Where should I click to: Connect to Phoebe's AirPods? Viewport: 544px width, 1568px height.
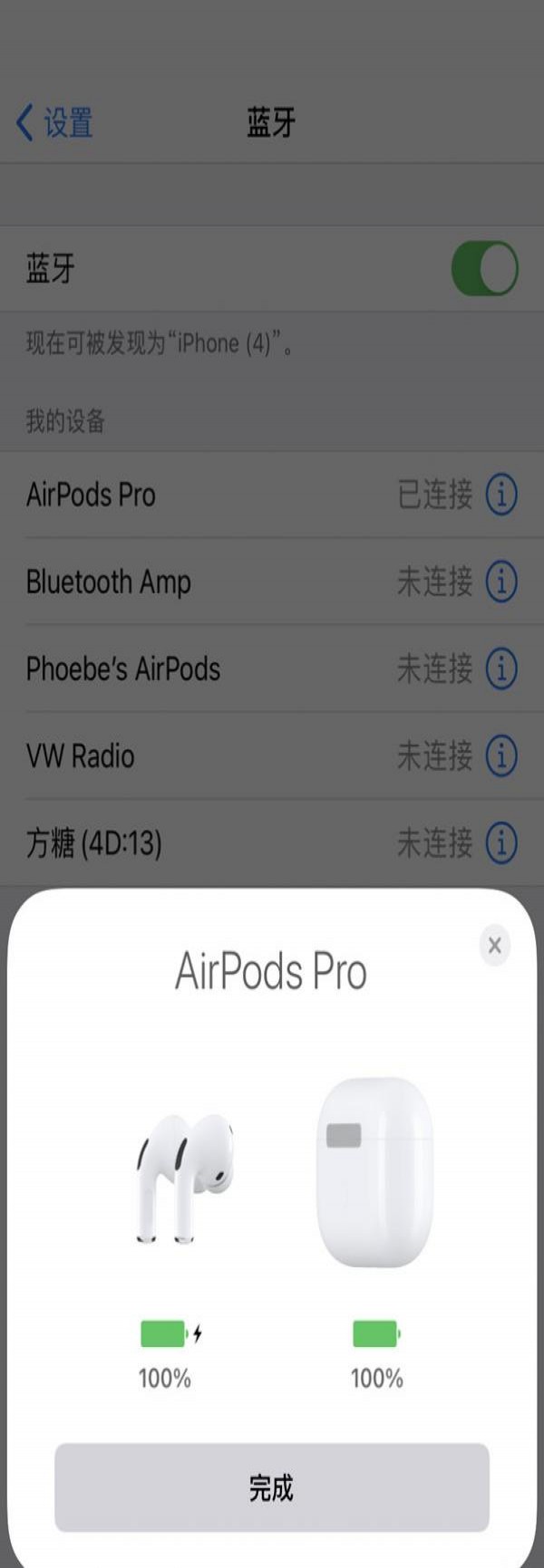pyautogui.click(x=272, y=669)
